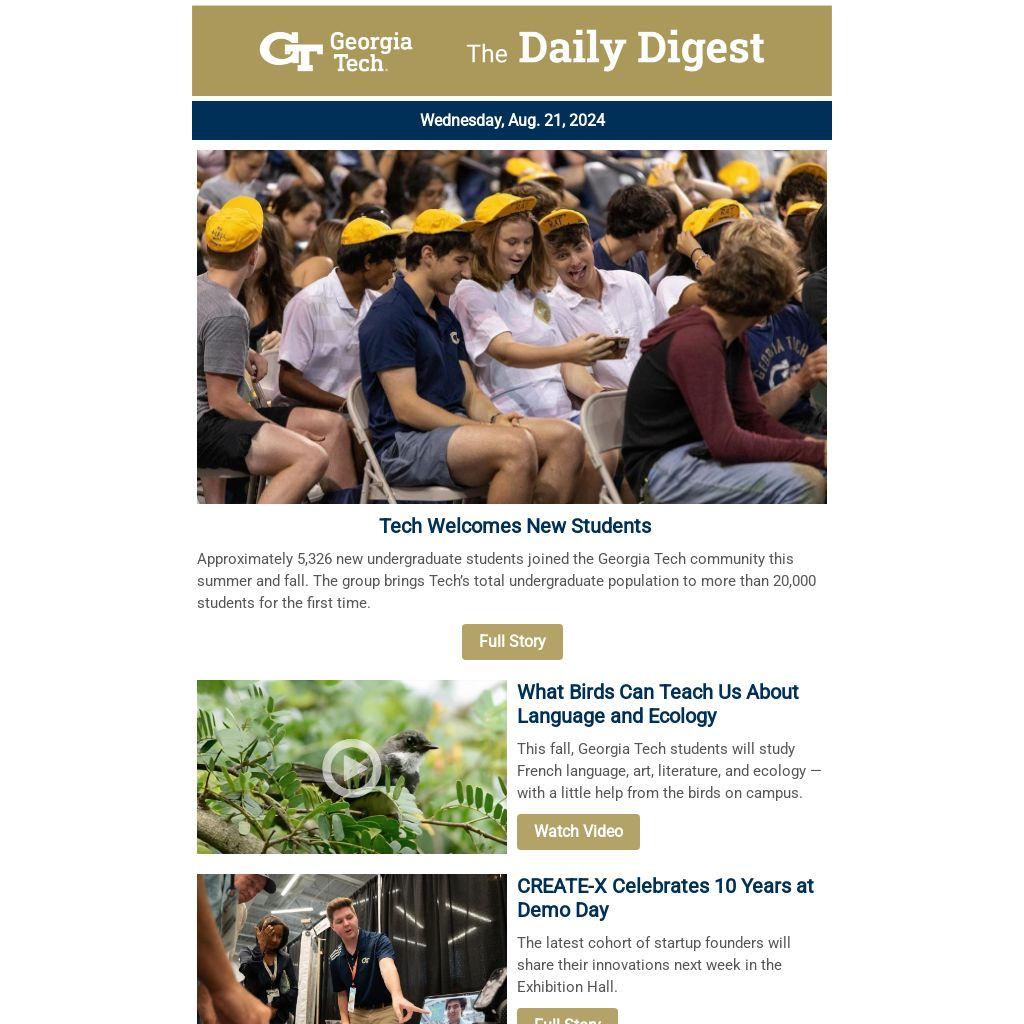Screen dimensions: 1024x1024
Task: Open Full Story for CREATE-X Demo Day
Action: (x=567, y=1017)
